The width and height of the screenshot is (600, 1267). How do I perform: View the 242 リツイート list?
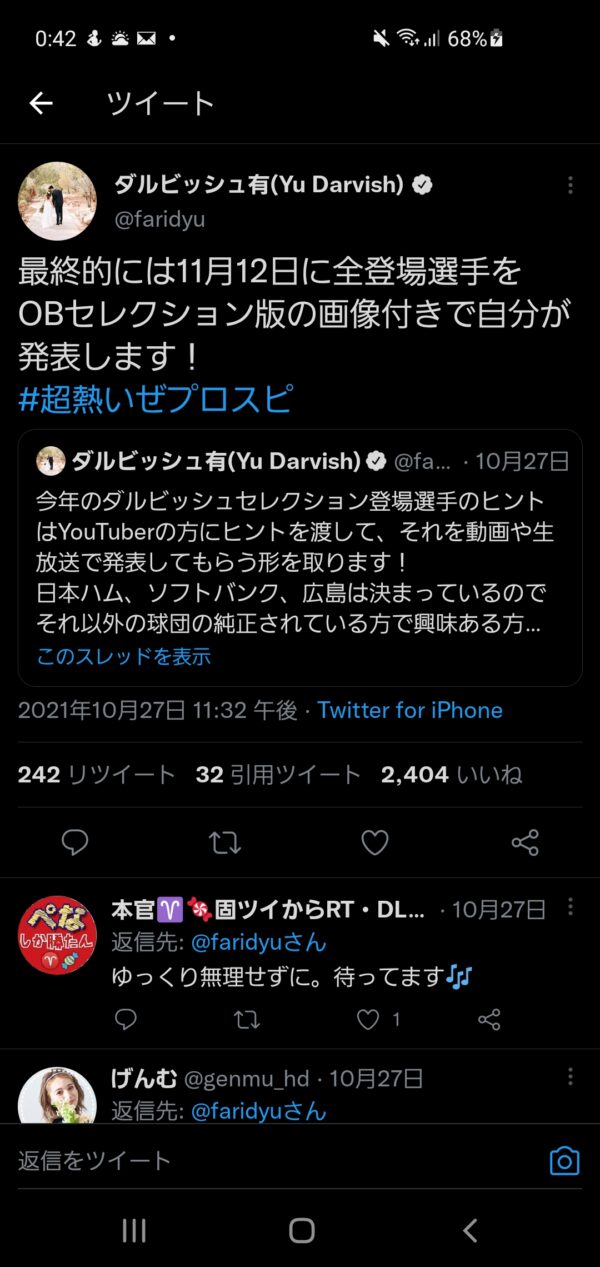pos(96,775)
